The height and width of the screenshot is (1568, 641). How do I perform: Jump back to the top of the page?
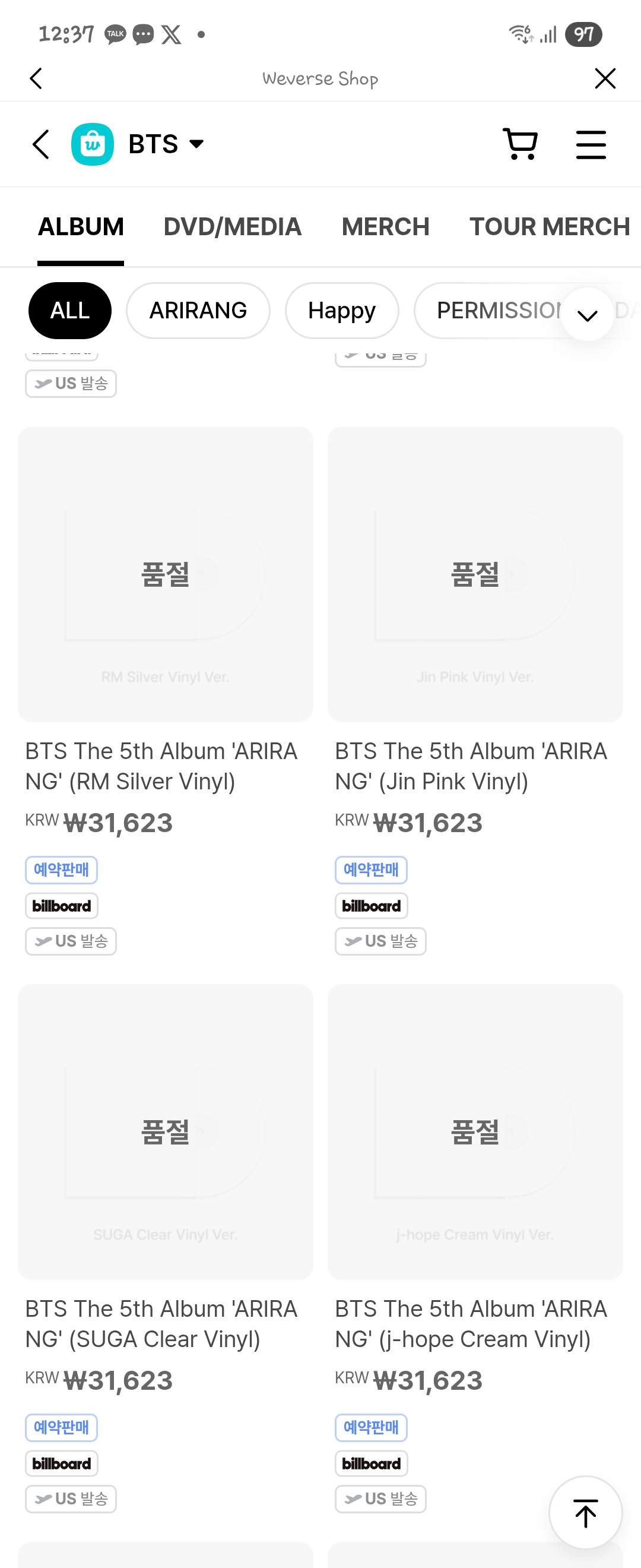coord(585,1513)
